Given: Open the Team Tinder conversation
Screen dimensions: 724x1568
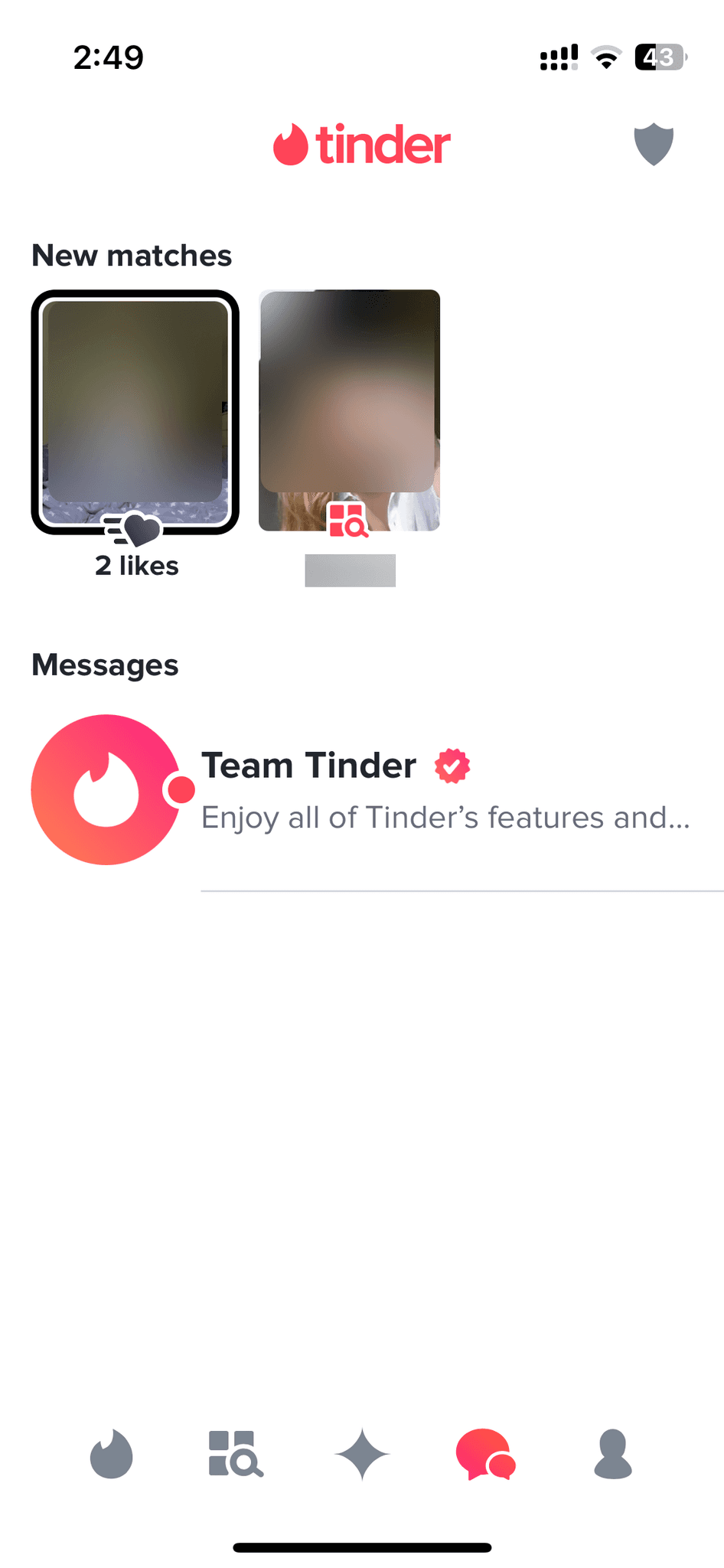Looking at the screenshot, I should 444,789.
